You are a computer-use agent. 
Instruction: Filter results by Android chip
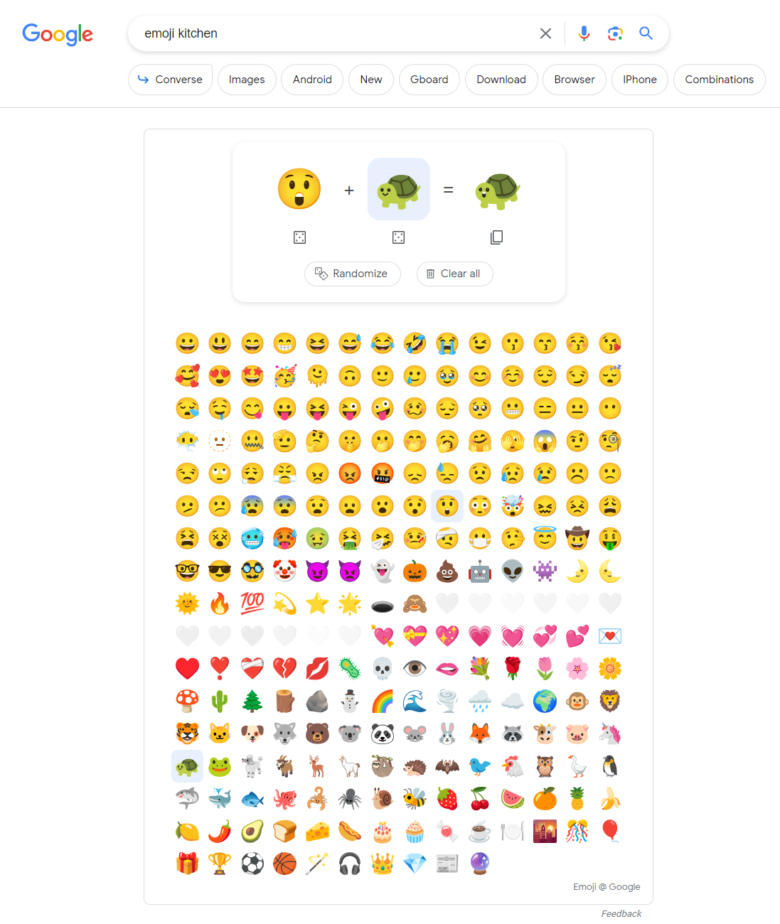[312, 80]
